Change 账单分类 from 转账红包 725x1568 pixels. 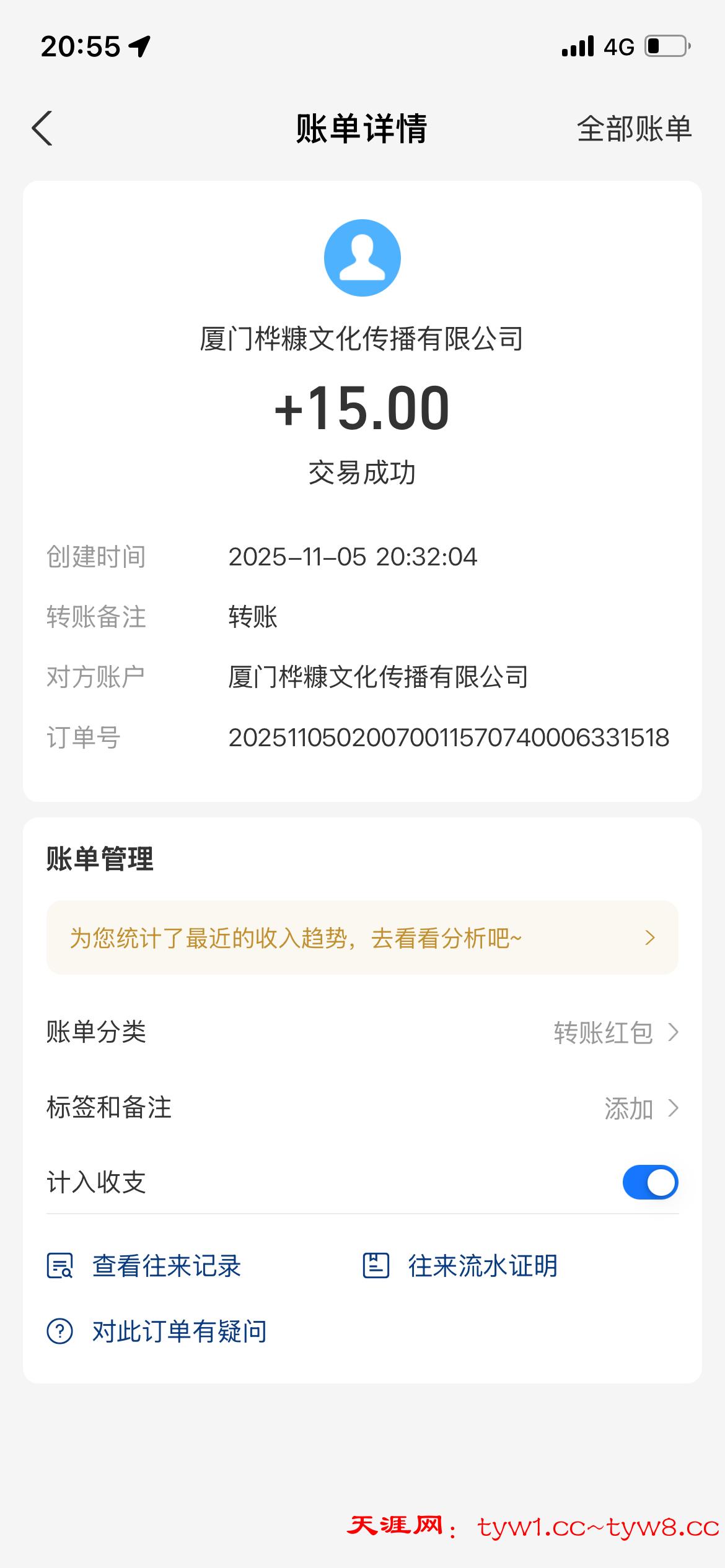pyautogui.click(x=615, y=1032)
